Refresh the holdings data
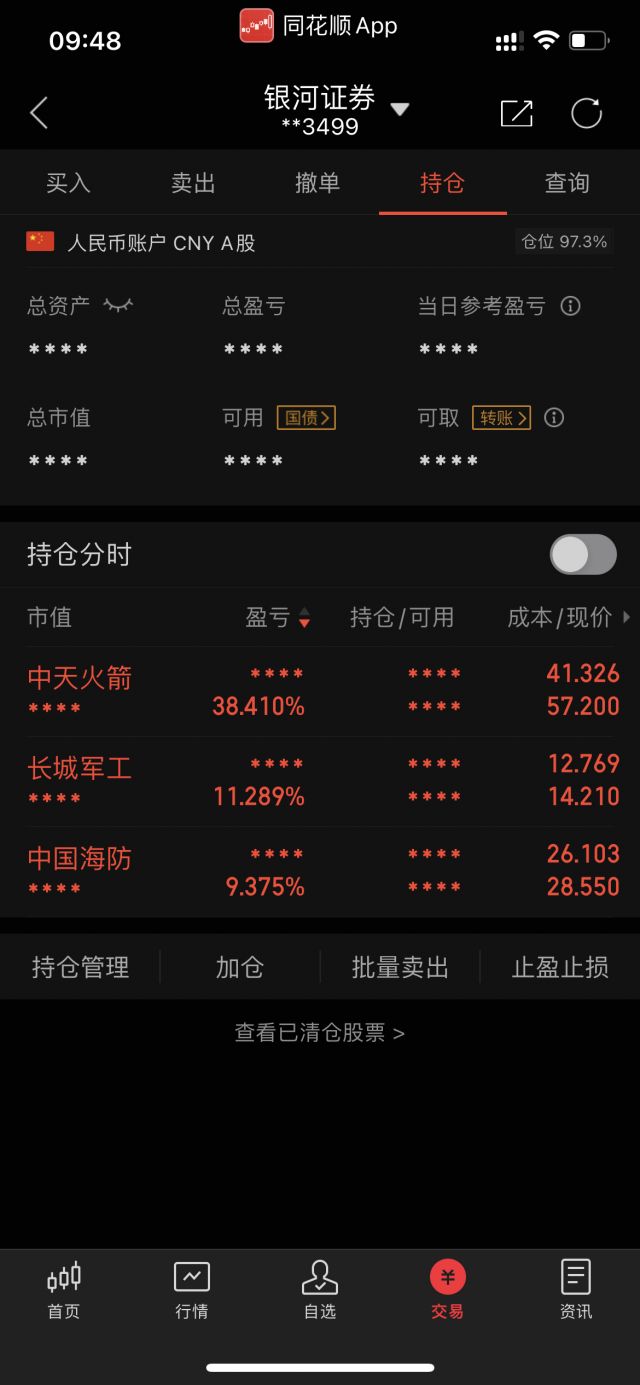The height and width of the screenshot is (1385, 640). click(x=586, y=113)
